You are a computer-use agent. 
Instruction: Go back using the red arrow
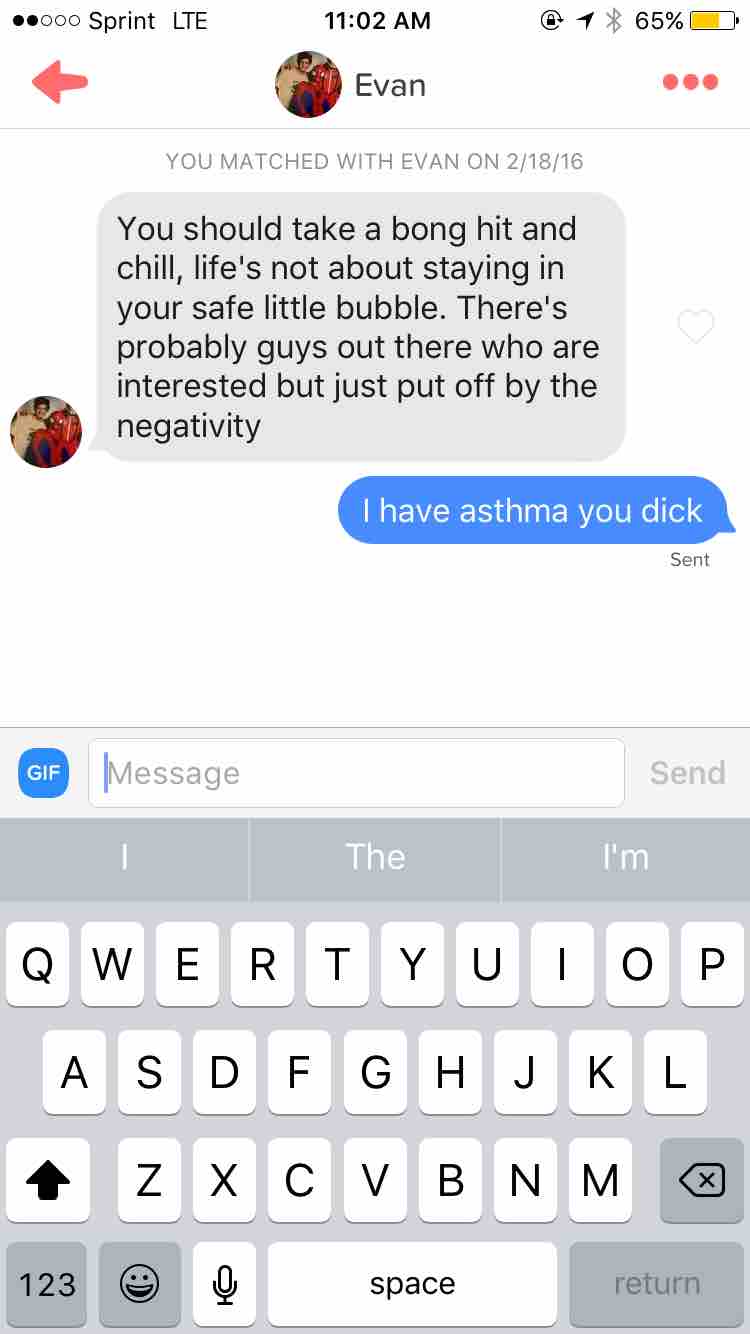[x=60, y=83]
